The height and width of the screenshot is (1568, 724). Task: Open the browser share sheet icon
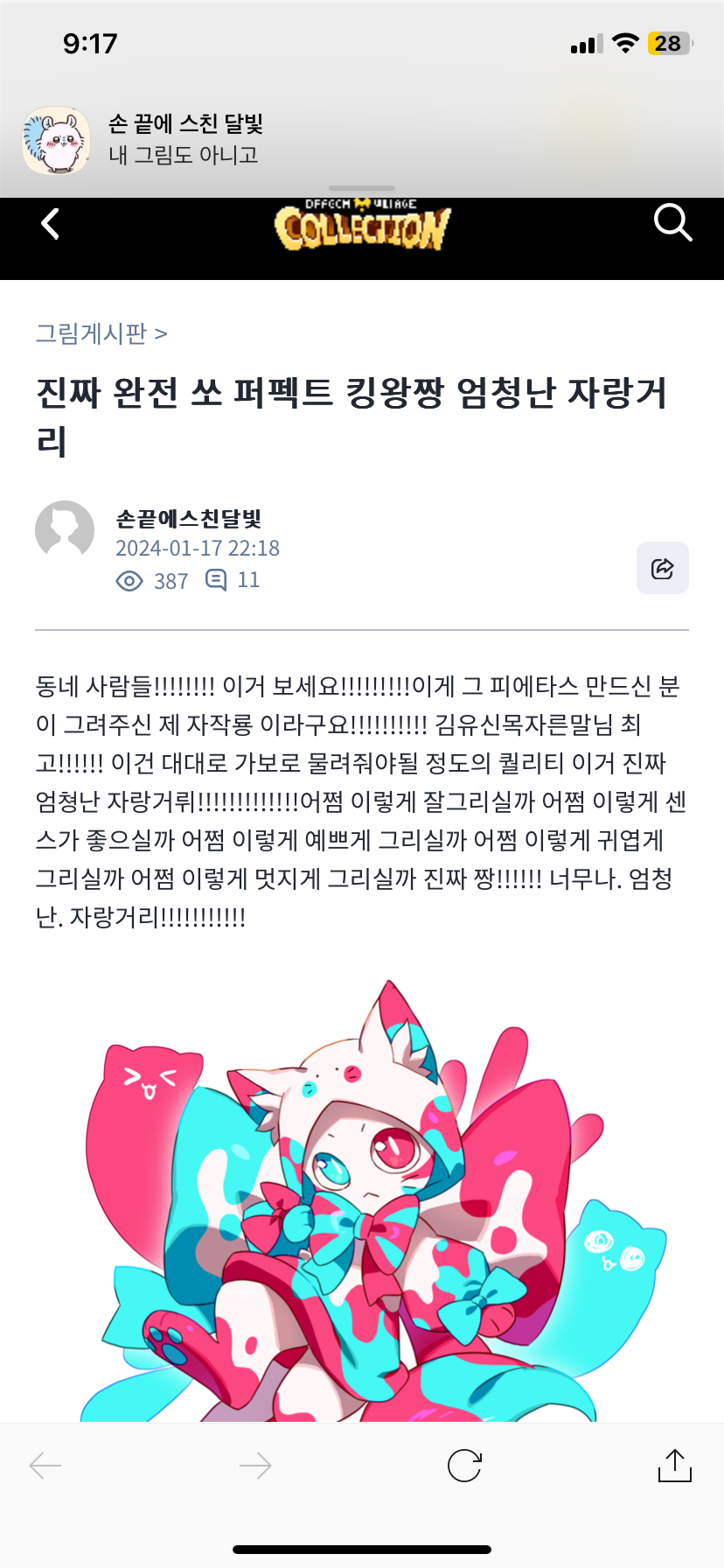pyautogui.click(x=674, y=1466)
